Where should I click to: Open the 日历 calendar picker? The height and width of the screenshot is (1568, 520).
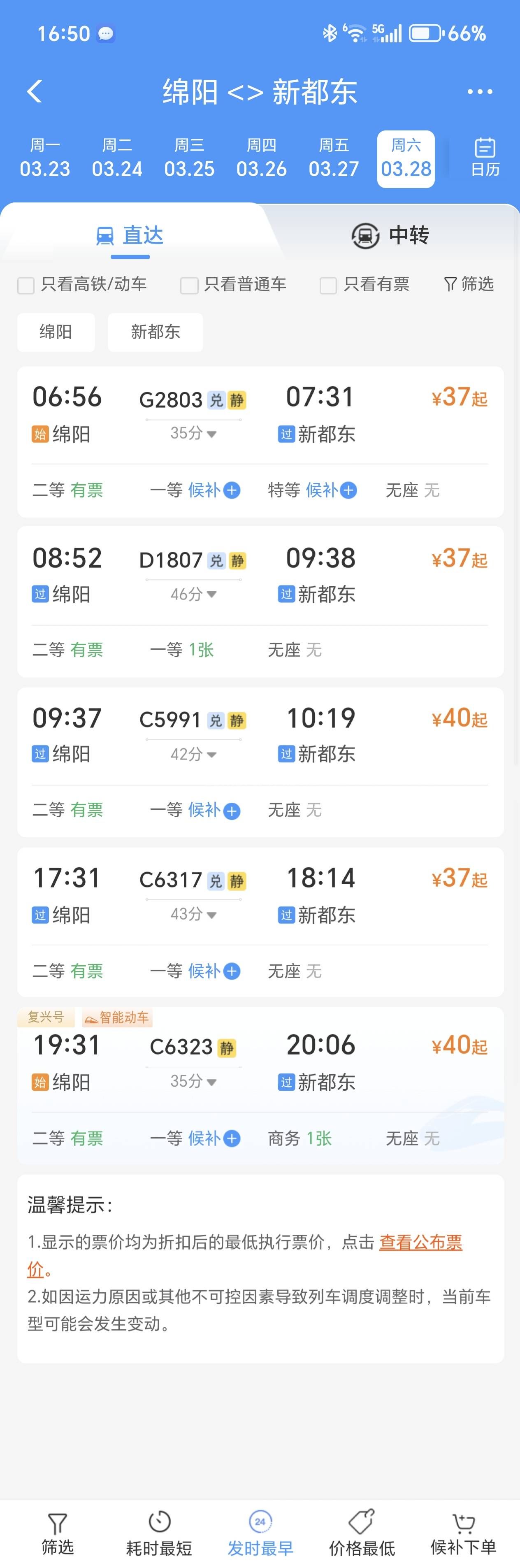[485, 158]
